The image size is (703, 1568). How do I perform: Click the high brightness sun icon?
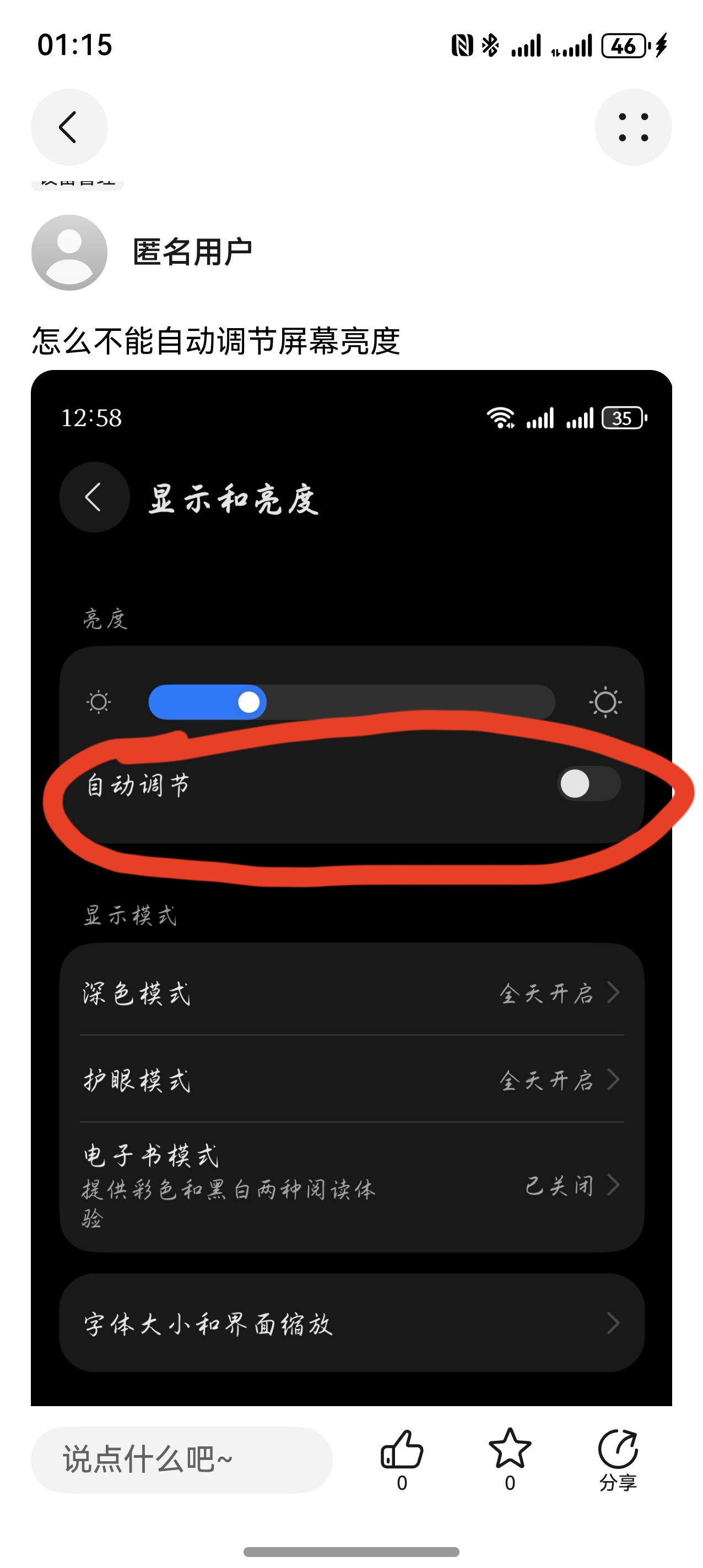coord(606,701)
